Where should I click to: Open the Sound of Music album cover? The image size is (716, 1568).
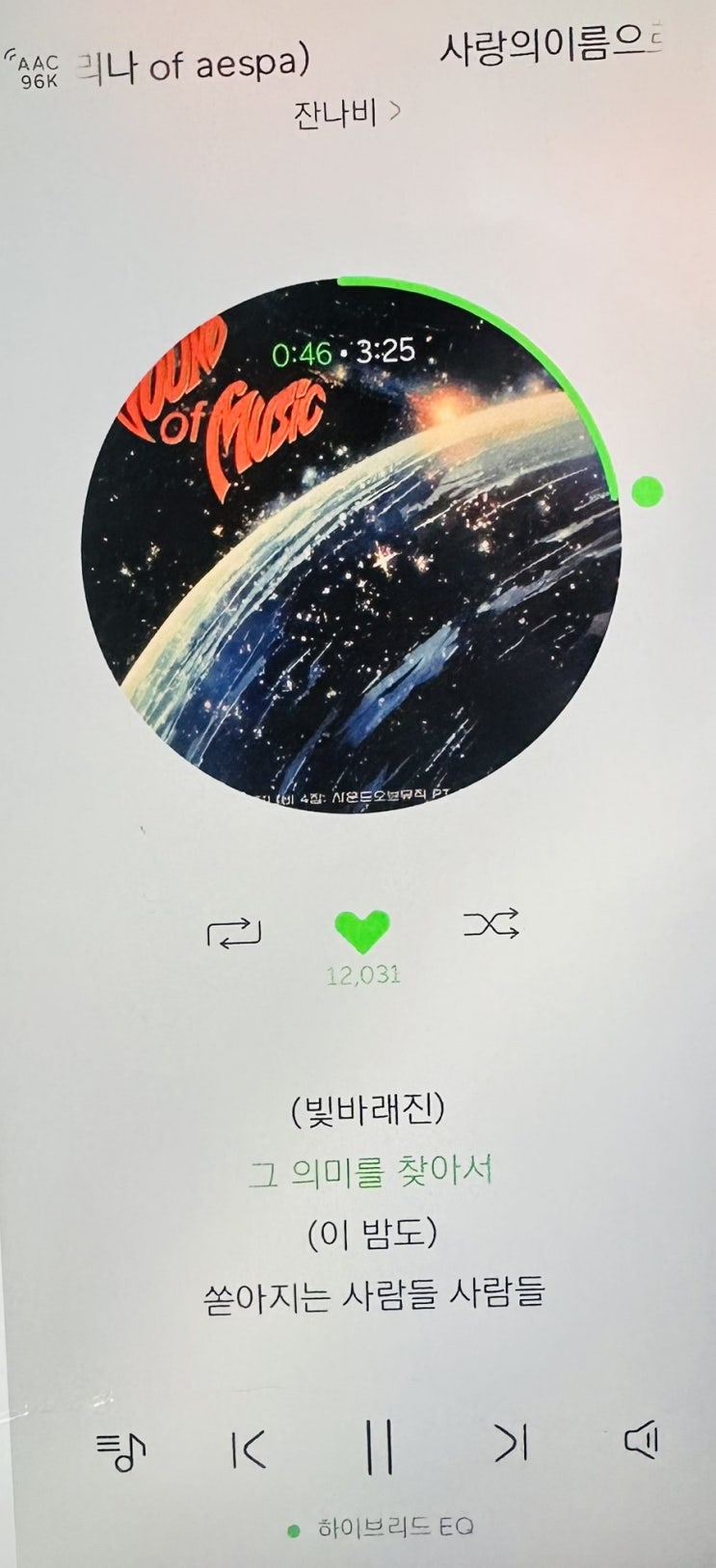point(350,578)
